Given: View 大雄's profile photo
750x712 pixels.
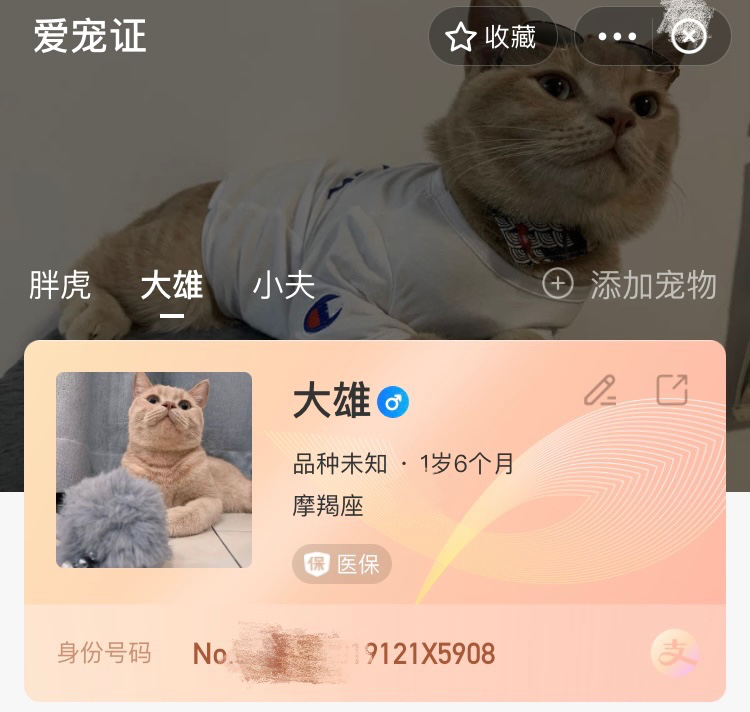Looking at the screenshot, I should tap(154, 470).
